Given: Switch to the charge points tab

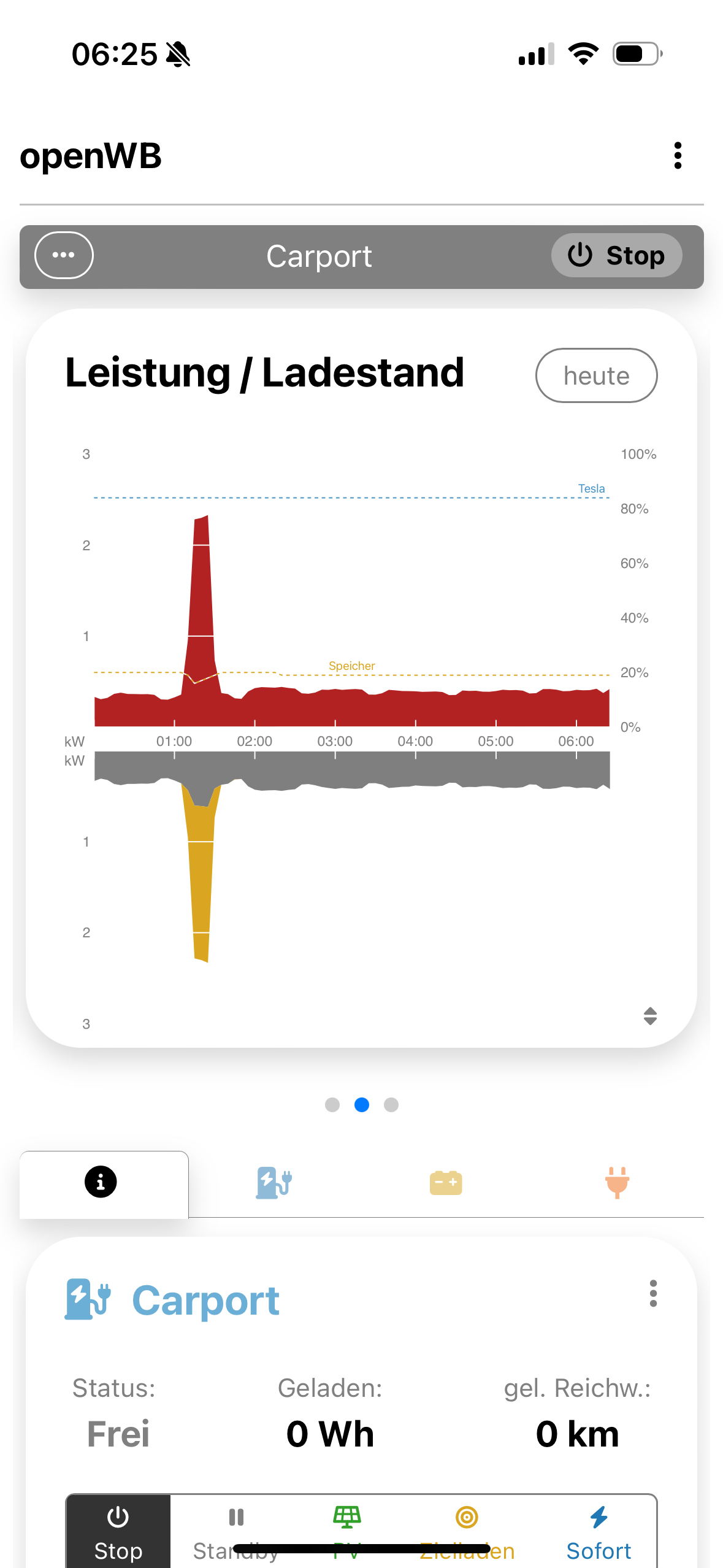Looking at the screenshot, I should [274, 1182].
